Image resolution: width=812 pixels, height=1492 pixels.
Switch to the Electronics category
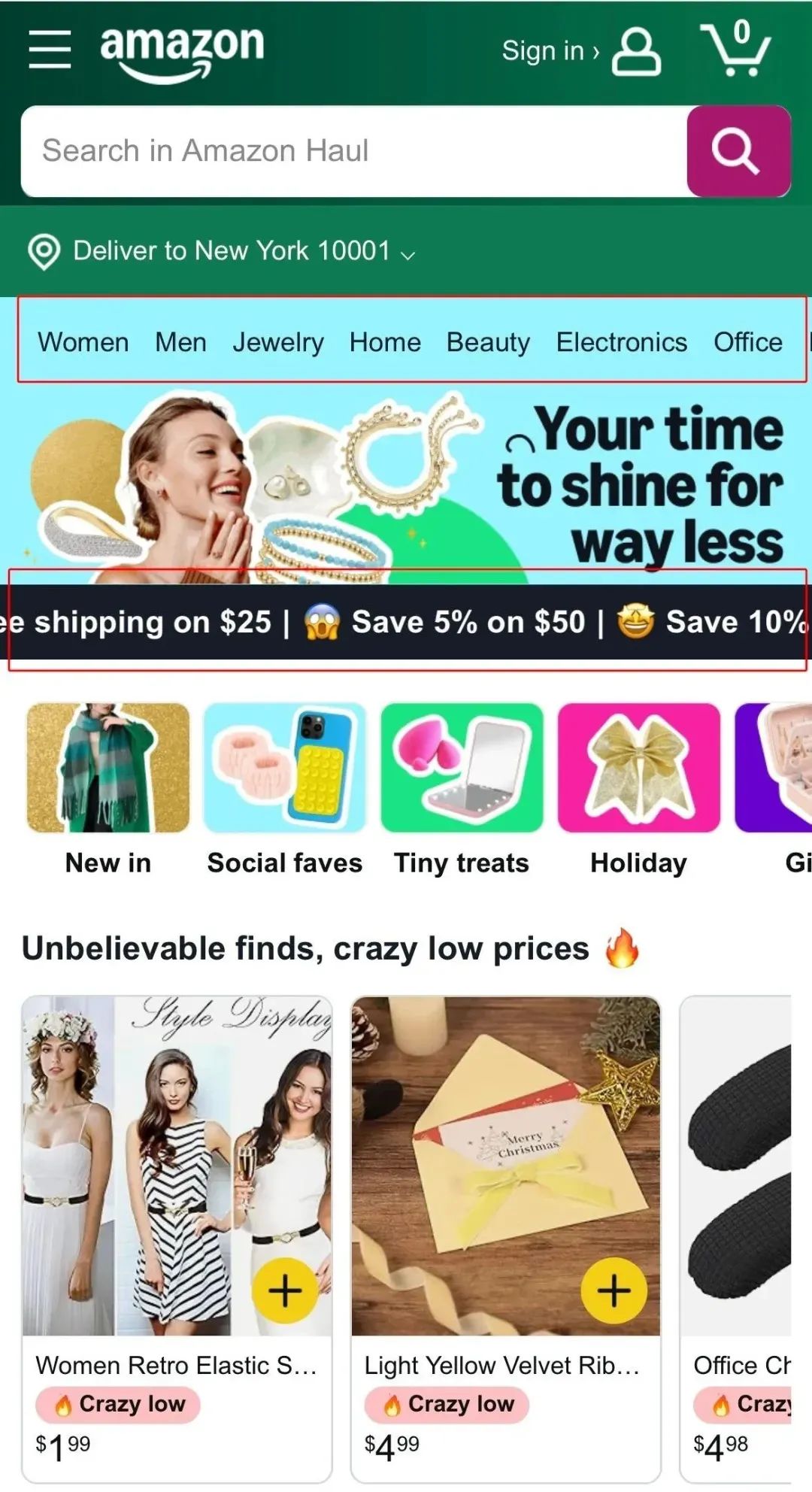coord(621,342)
